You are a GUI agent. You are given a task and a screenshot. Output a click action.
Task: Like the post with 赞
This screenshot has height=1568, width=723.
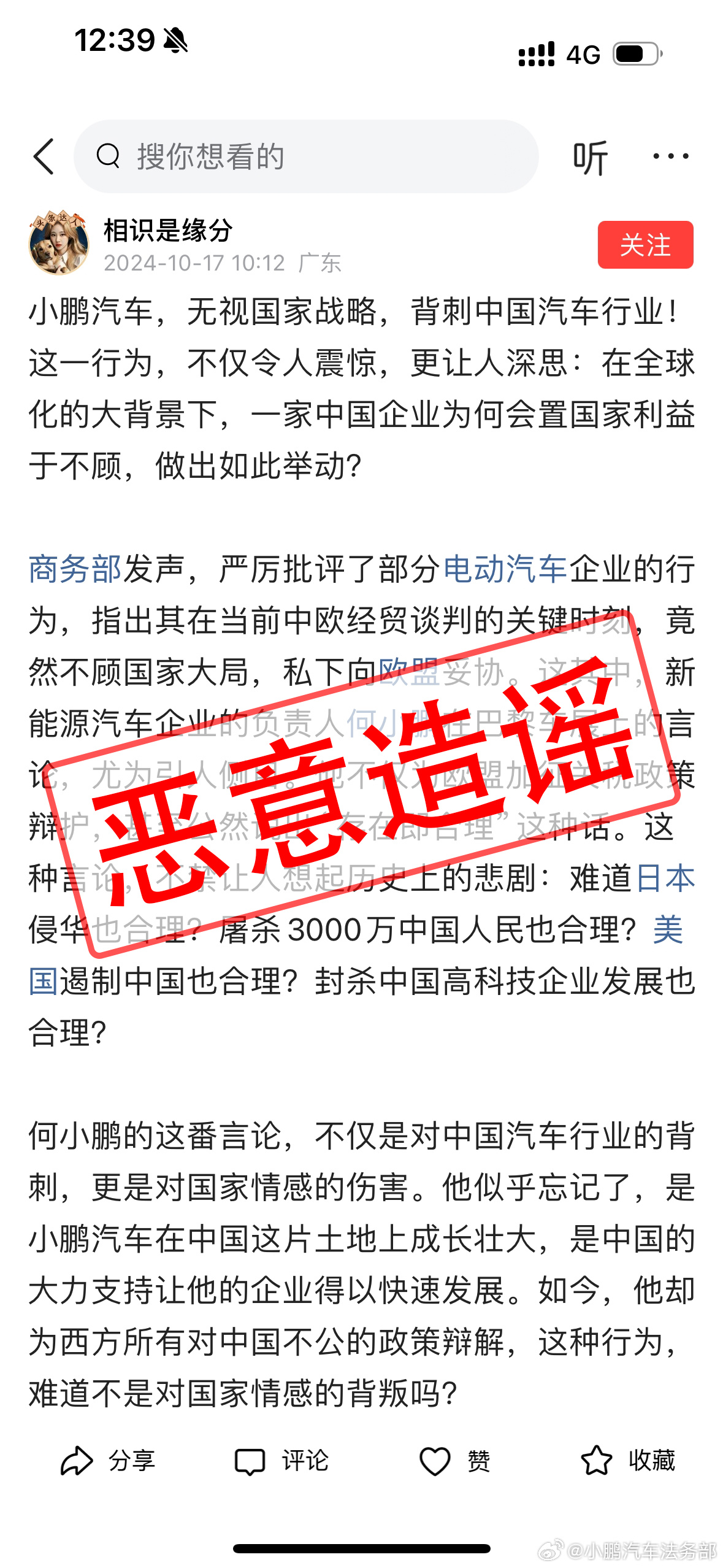tap(454, 1461)
